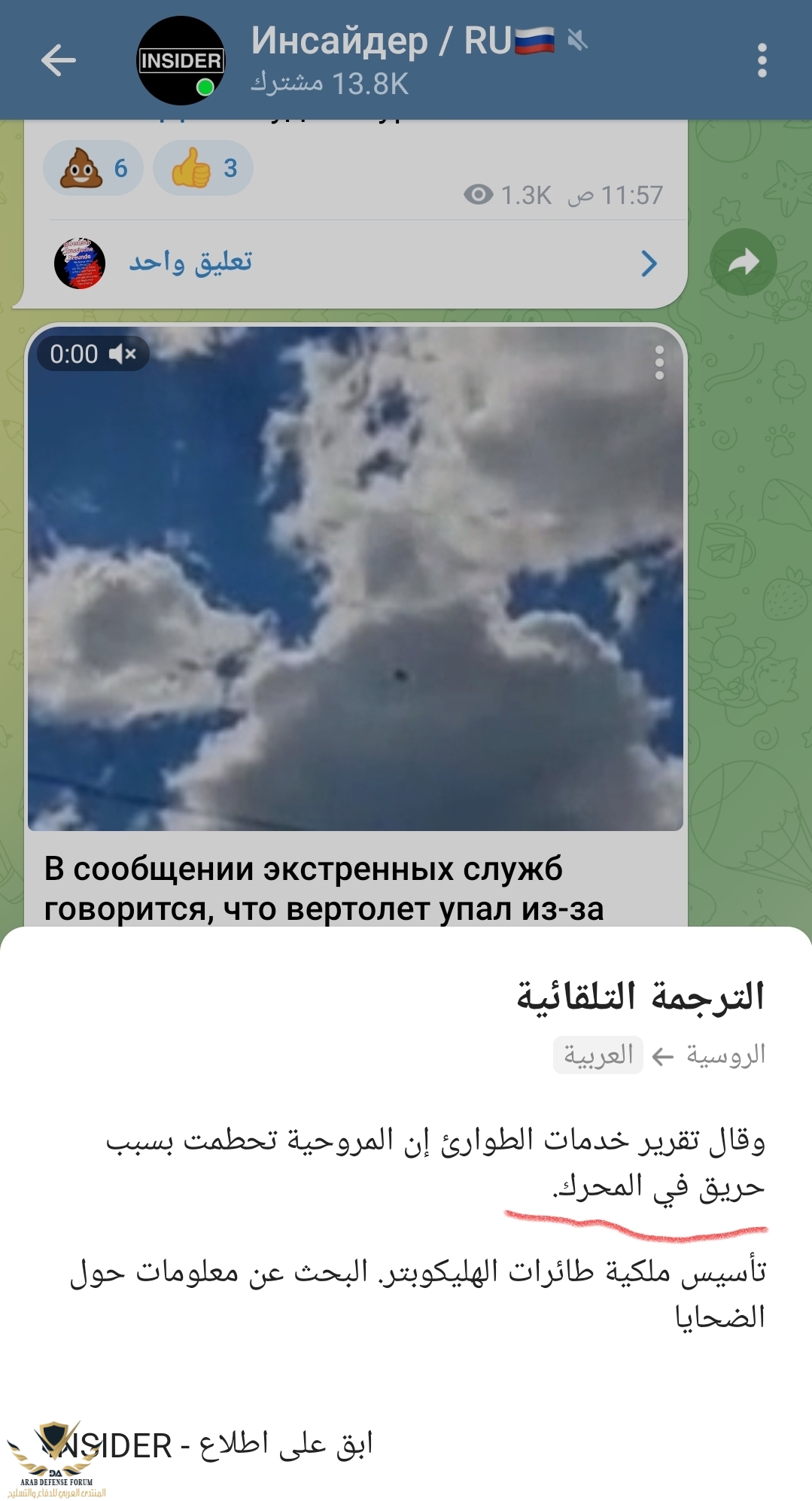Go back from the Инсайдер channel

point(58,60)
